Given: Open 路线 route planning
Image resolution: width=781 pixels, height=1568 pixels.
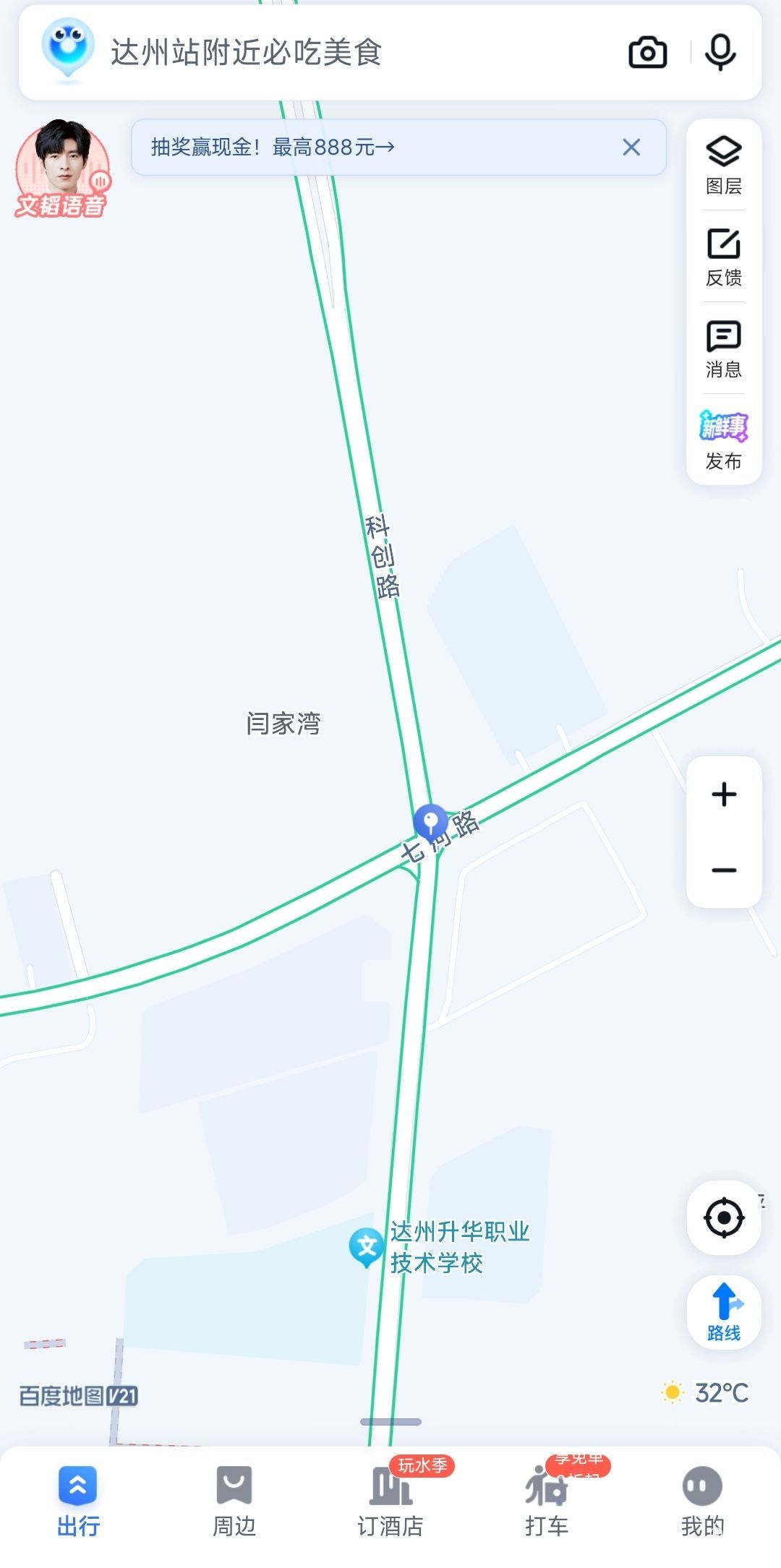Looking at the screenshot, I should pyautogui.click(x=724, y=1312).
